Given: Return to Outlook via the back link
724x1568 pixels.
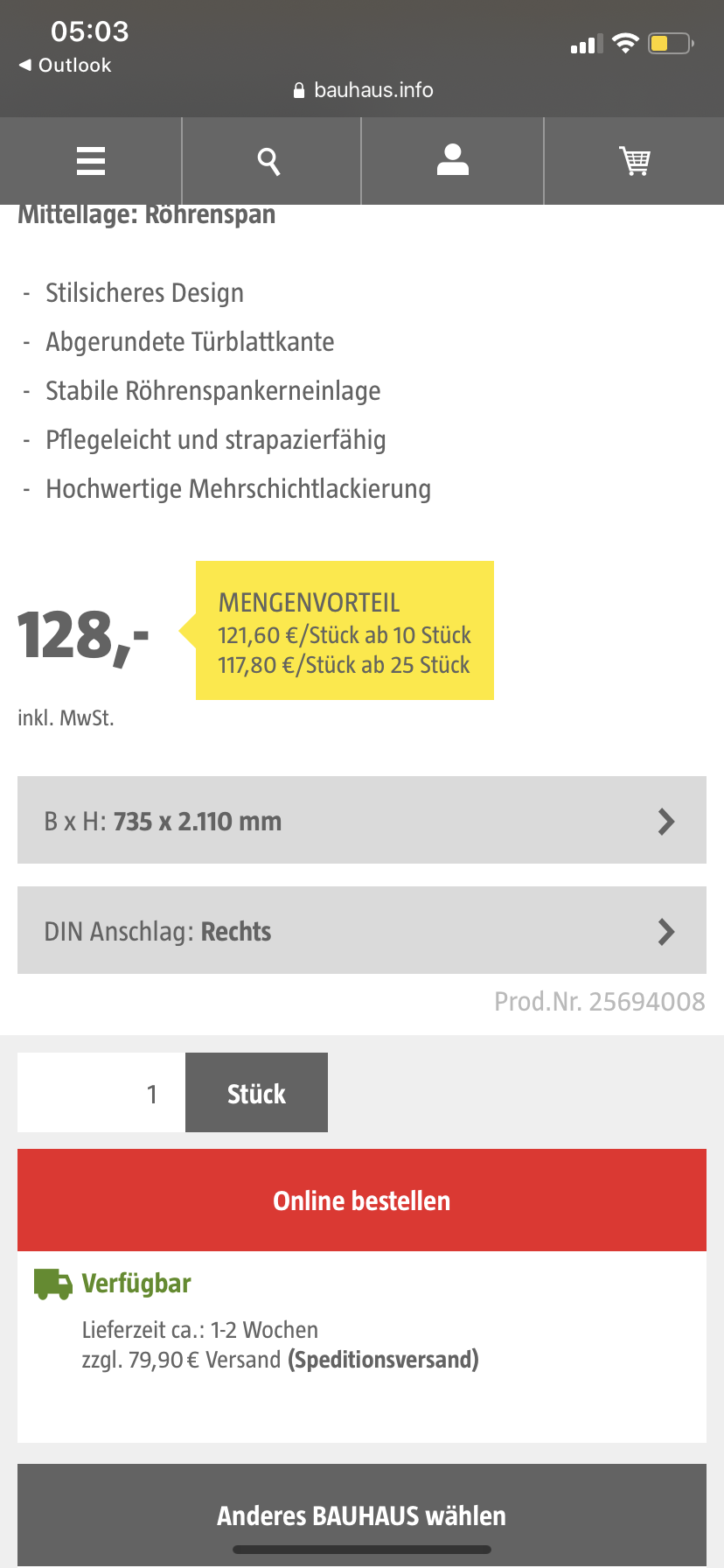Looking at the screenshot, I should pos(66,65).
